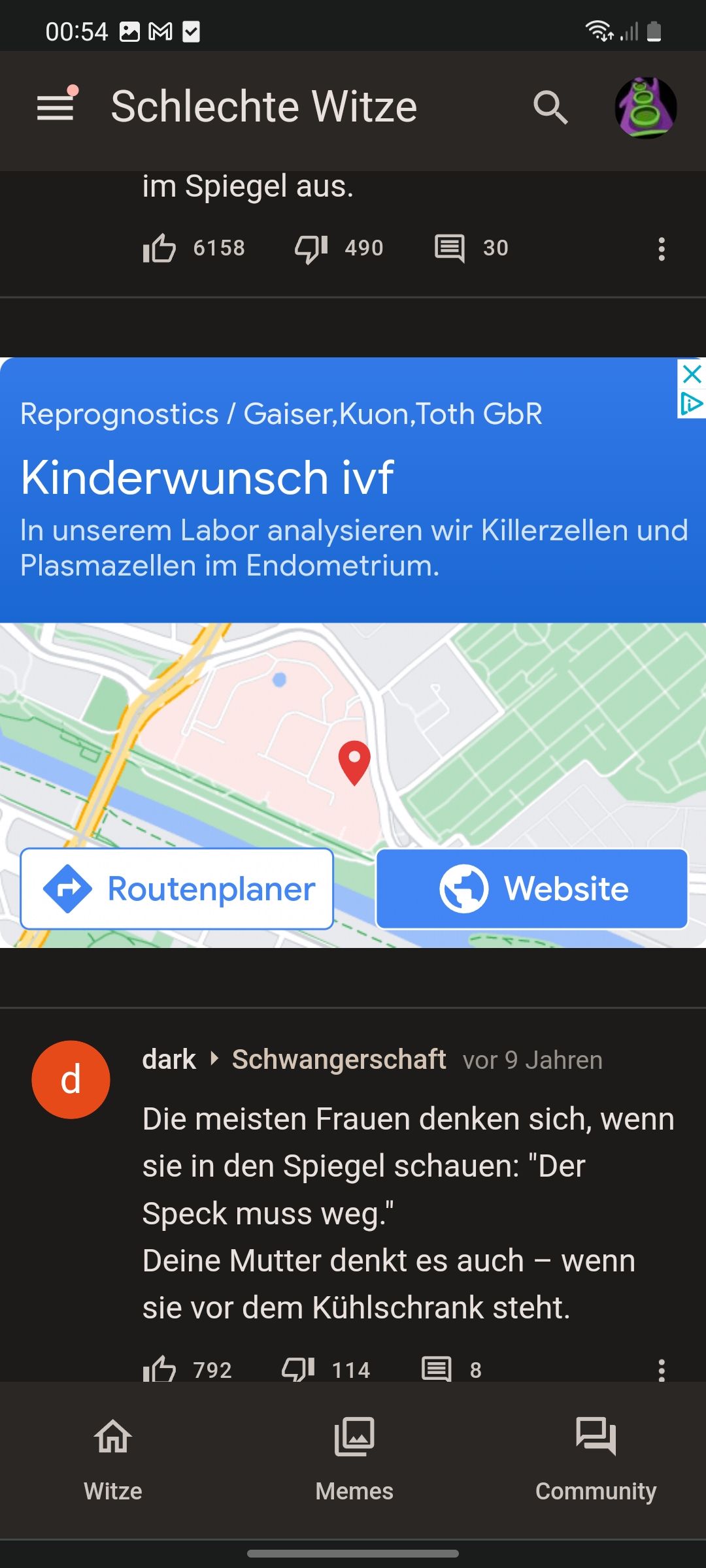Viewport: 706px width, 1568px height.
Task: Open the hamburger drawer menu
Action: pyautogui.click(x=56, y=107)
